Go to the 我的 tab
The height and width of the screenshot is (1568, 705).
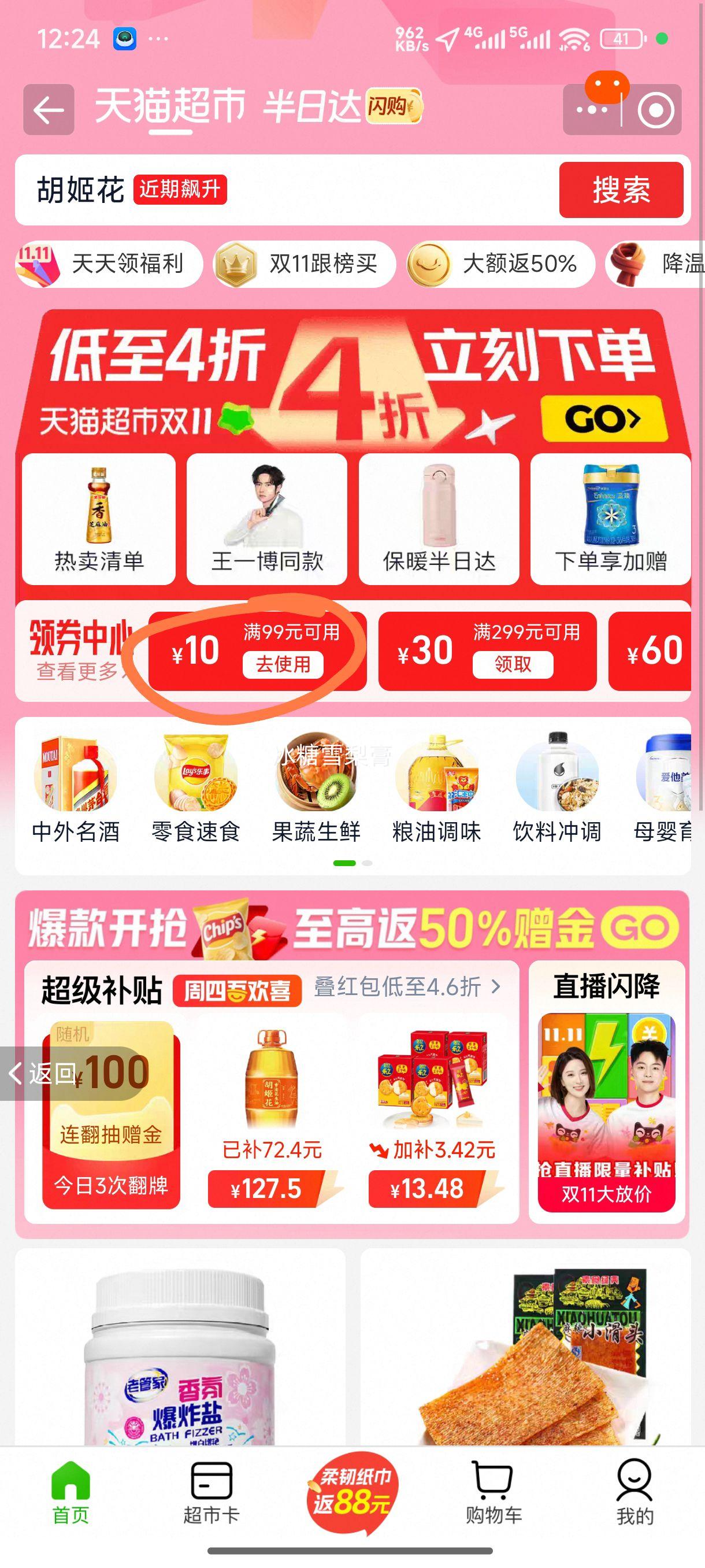634,1492
